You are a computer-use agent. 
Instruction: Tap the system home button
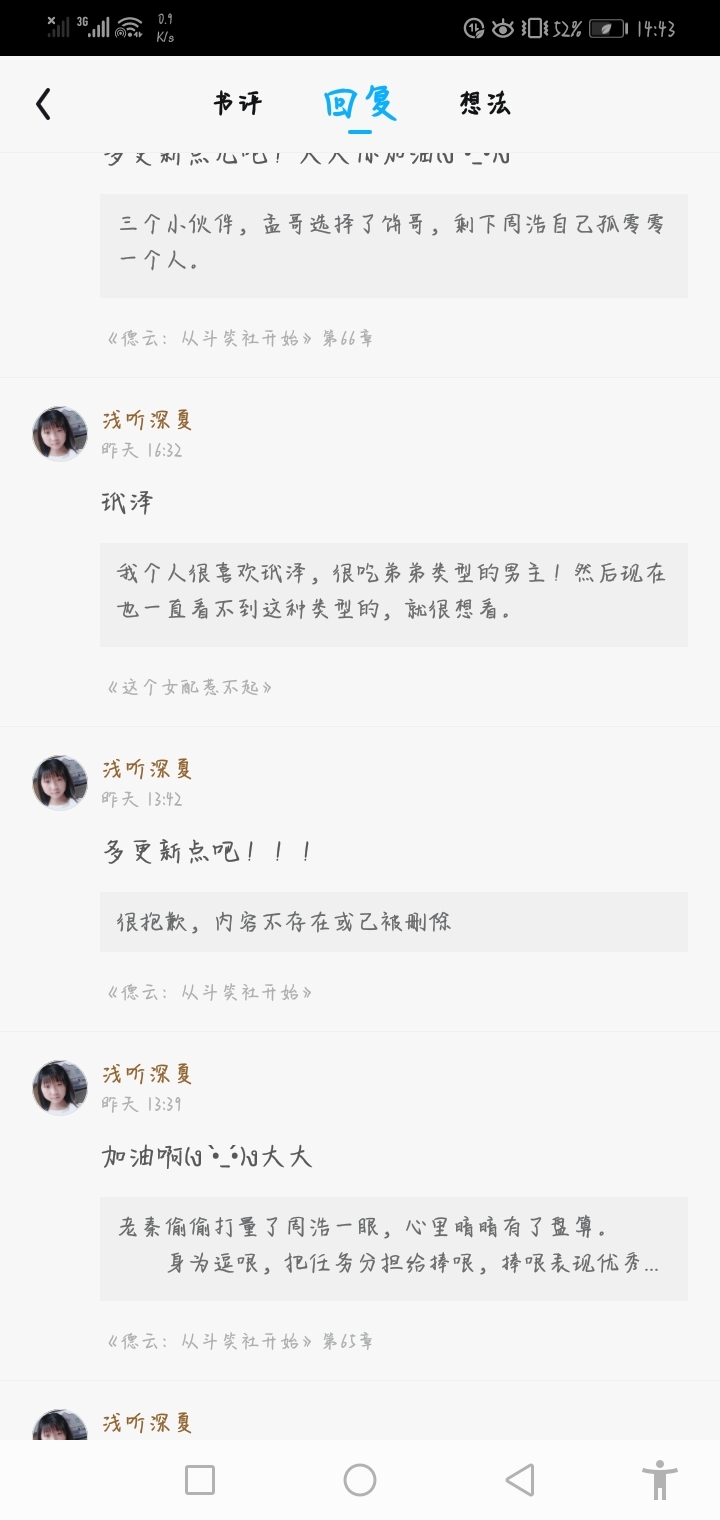coord(360,1480)
